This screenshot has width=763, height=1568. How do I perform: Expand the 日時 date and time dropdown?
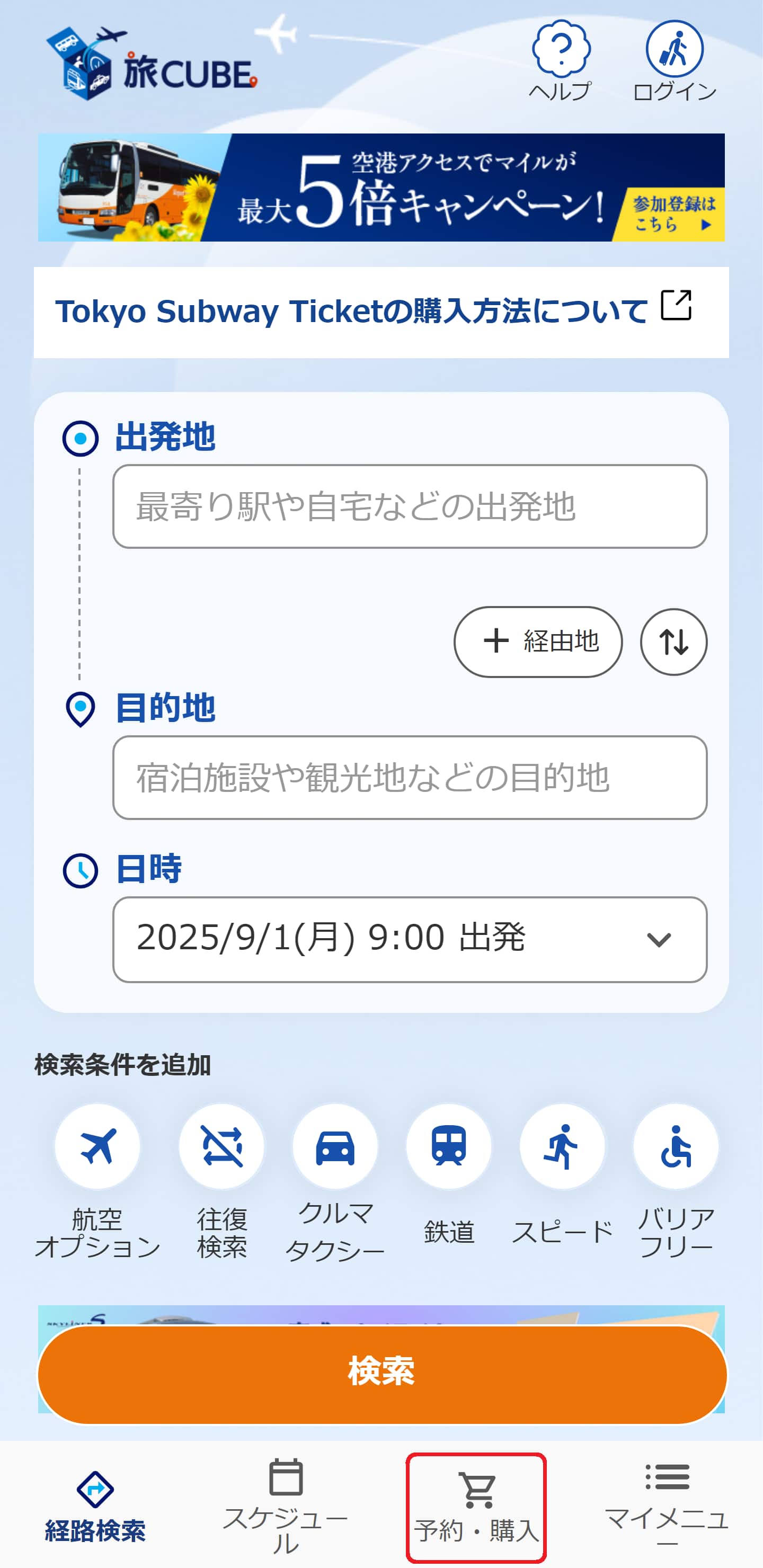409,939
